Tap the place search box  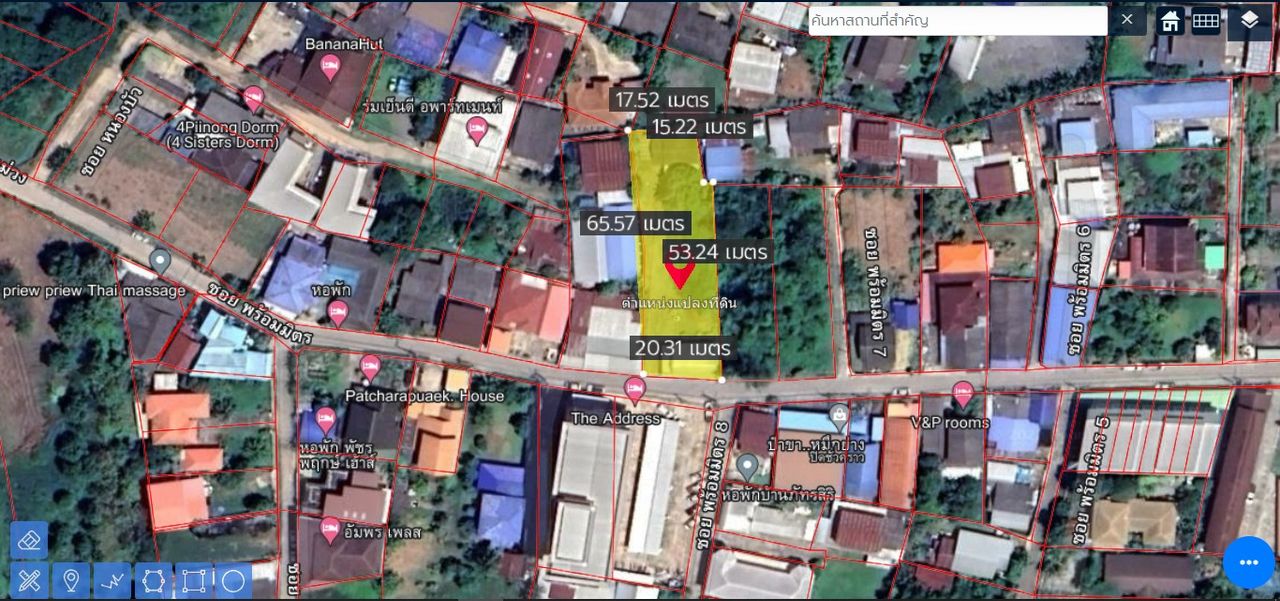coord(955,20)
